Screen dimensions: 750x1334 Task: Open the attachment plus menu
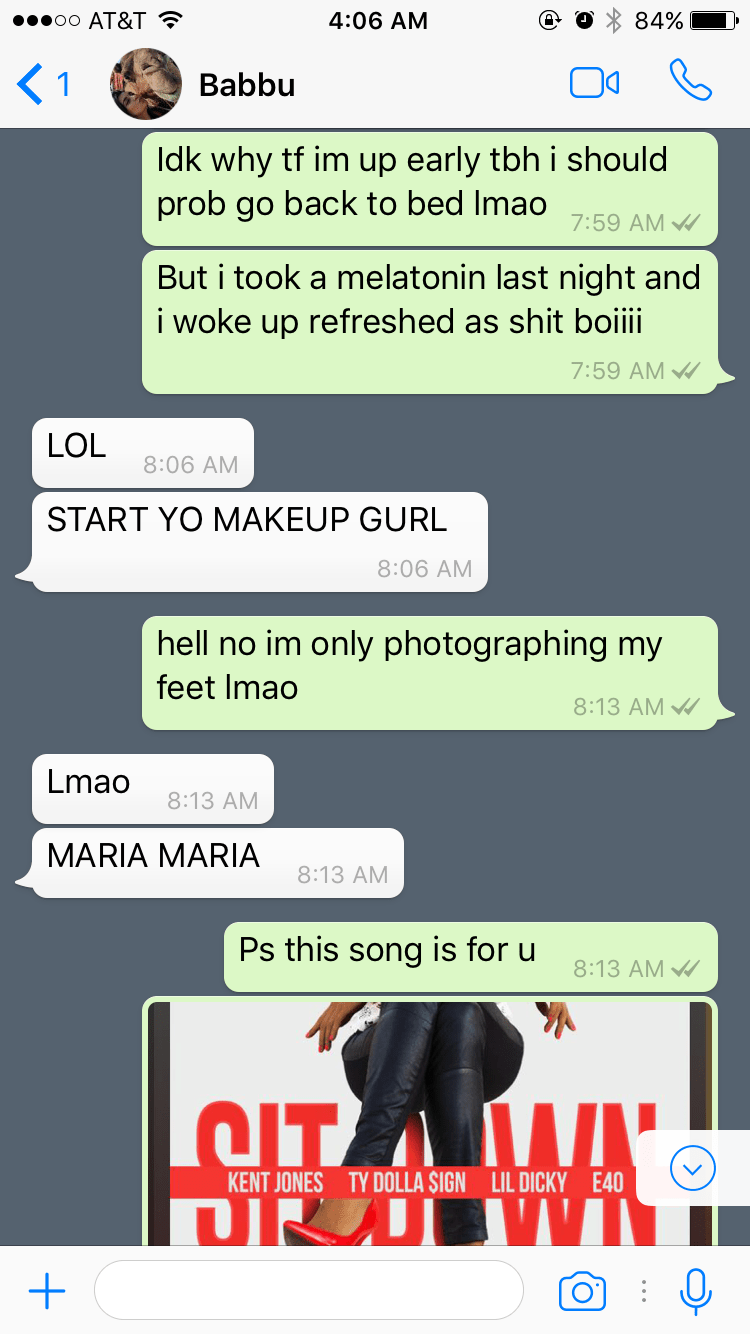tap(47, 1291)
